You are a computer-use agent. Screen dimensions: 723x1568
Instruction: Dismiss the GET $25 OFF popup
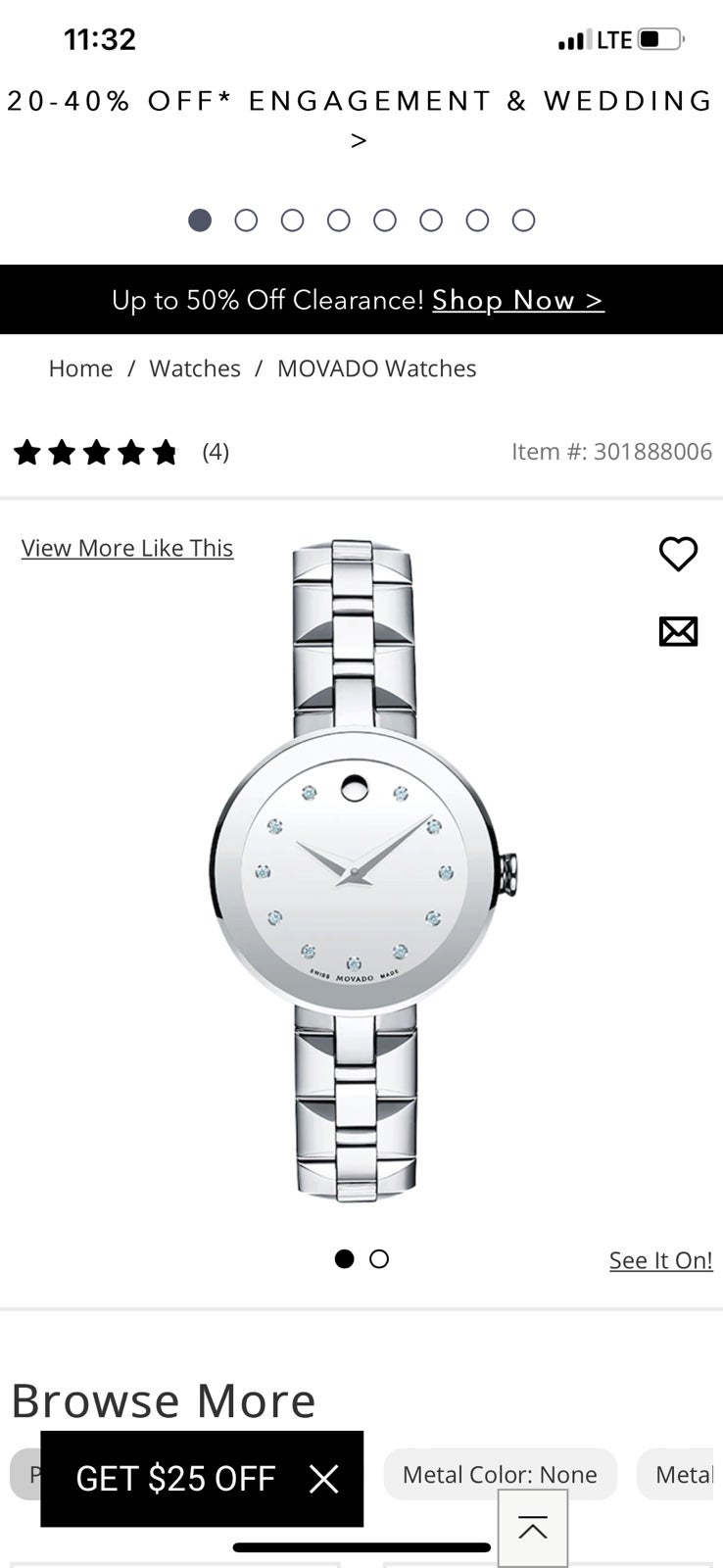click(x=323, y=1479)
